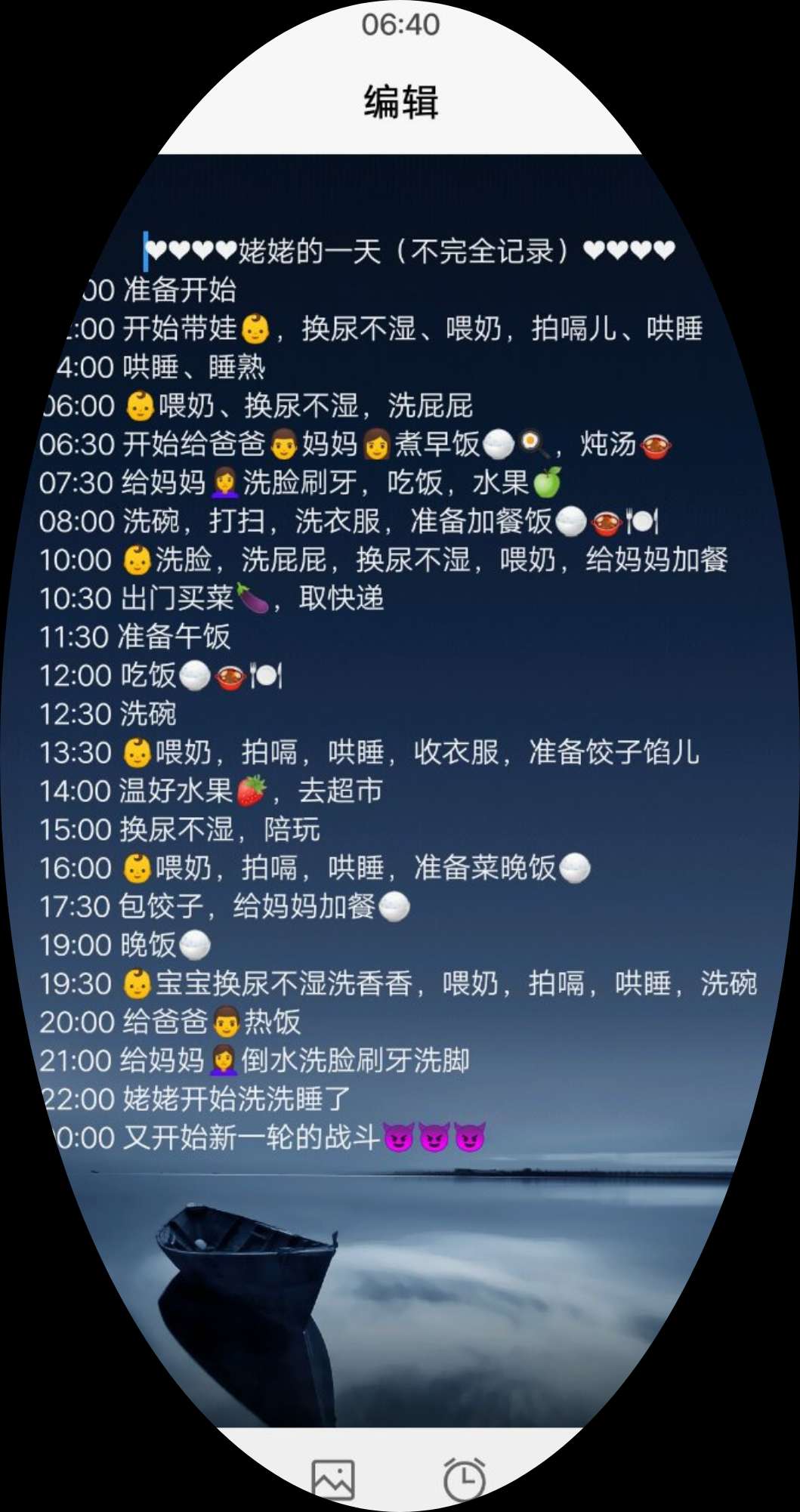The image size is (800, 1512).
Task: Tap the 06:40 time display at top
Action: tap(400, 25)
